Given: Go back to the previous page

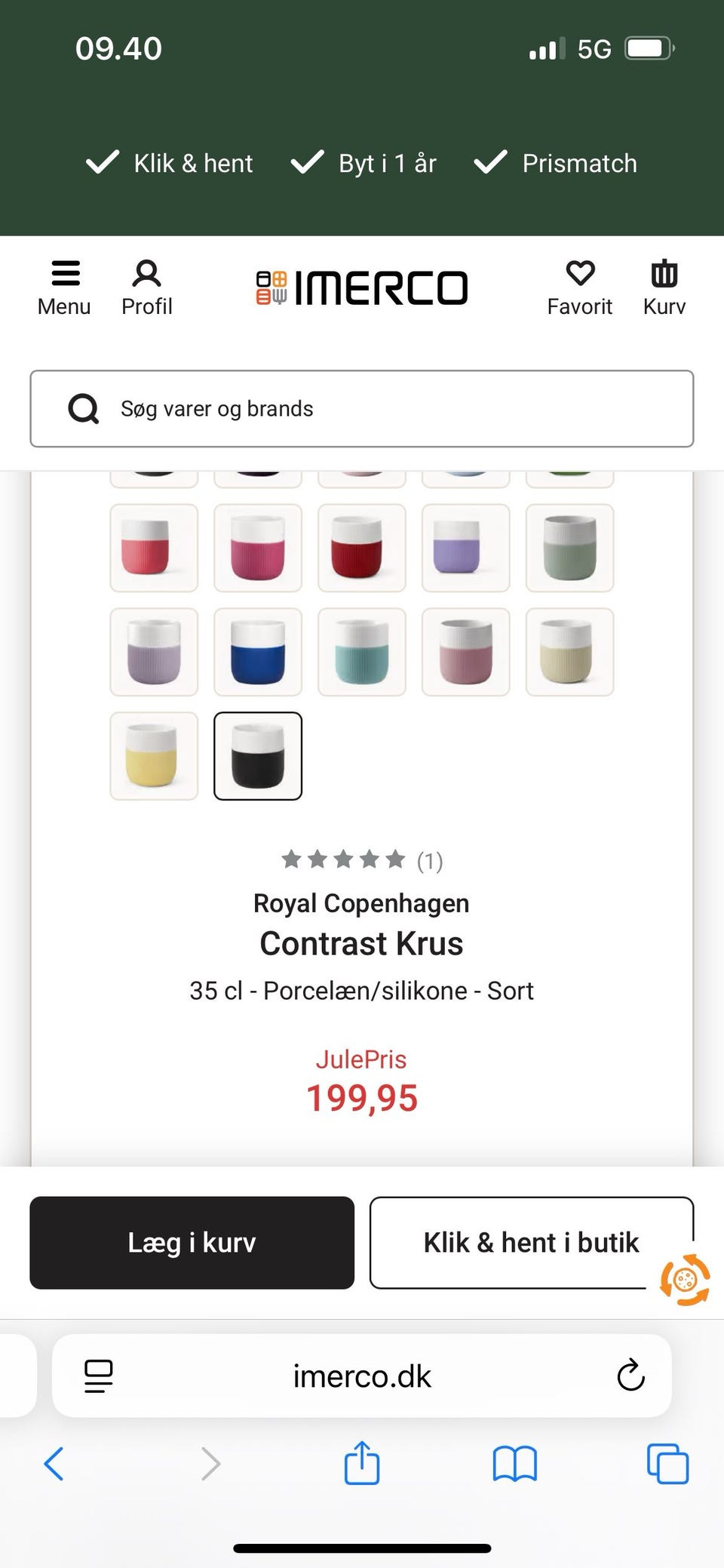Looking at the screenshot, I should [54, 1464].
